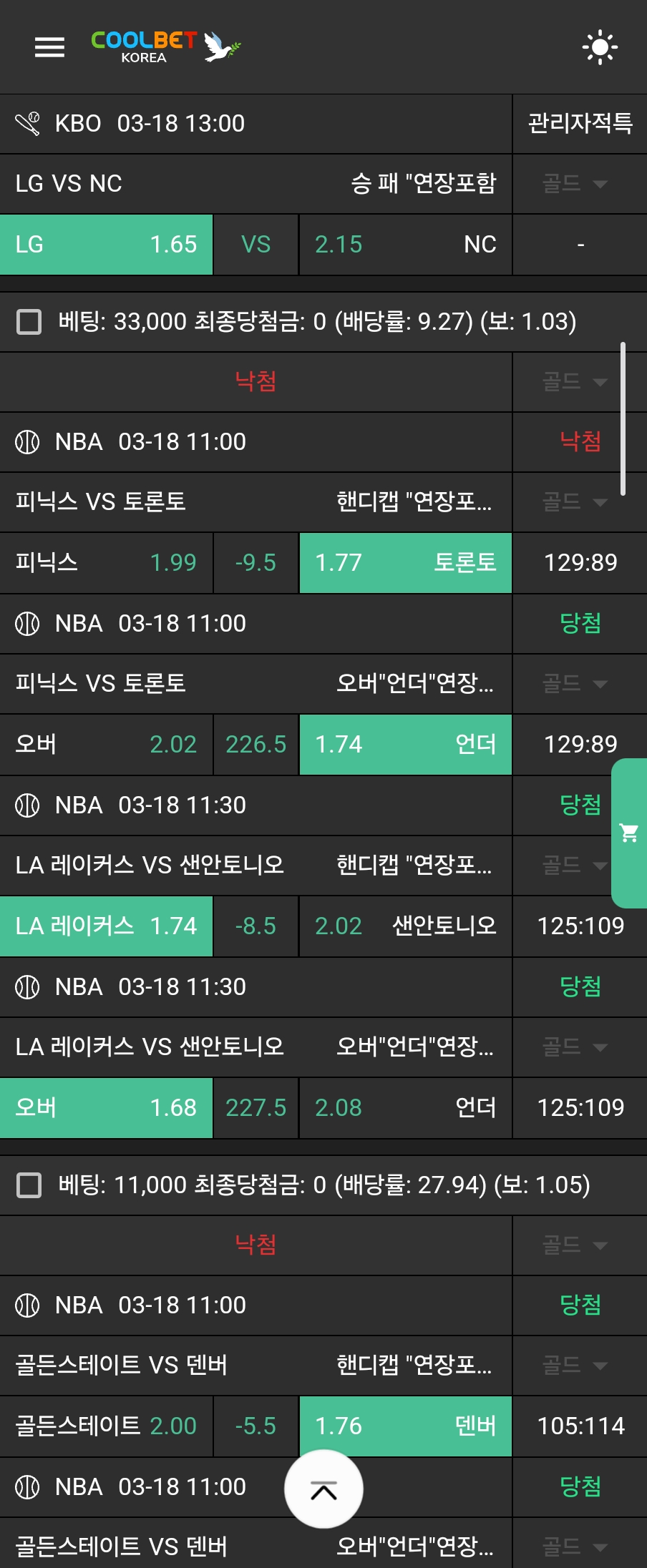
Task: Jump back to top with arrow button
Action: click(323, 1489)
